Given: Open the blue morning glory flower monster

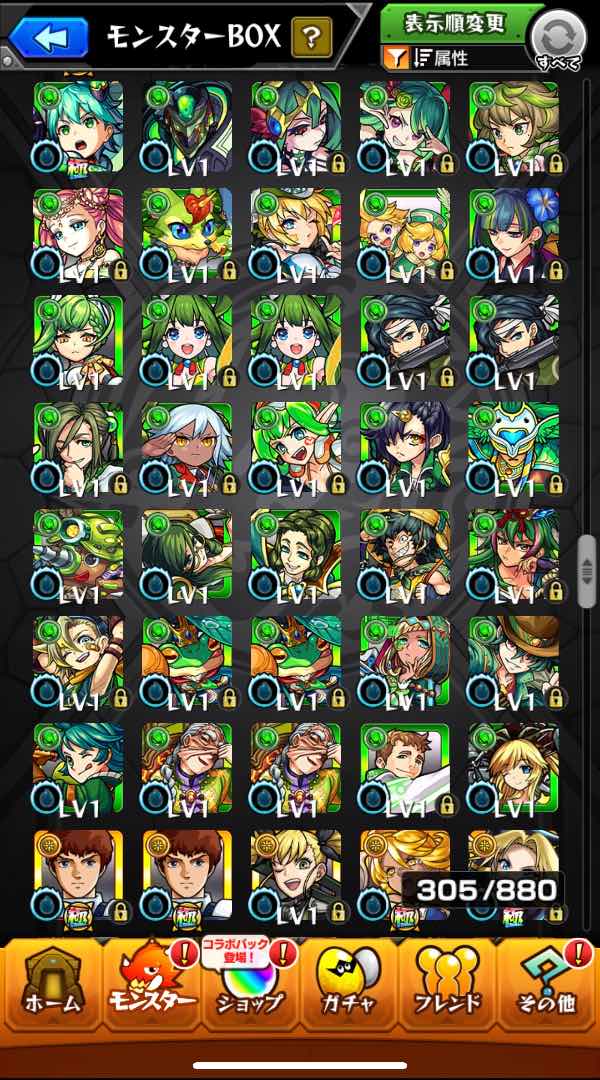Looking at the screenshot, I should pos(513,233).
